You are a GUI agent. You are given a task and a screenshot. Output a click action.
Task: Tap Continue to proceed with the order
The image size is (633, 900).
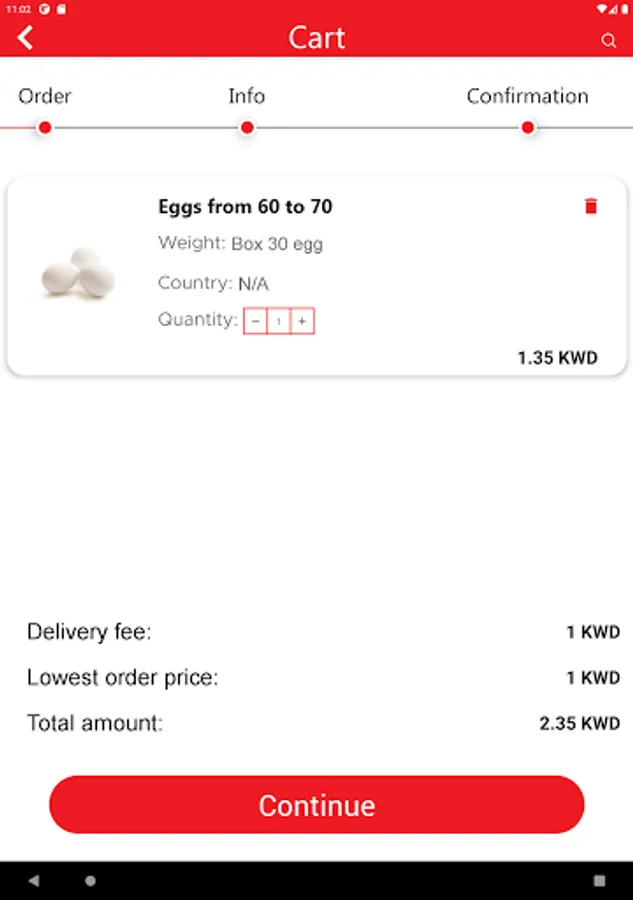pyautogui.click(x=316, y=805)
